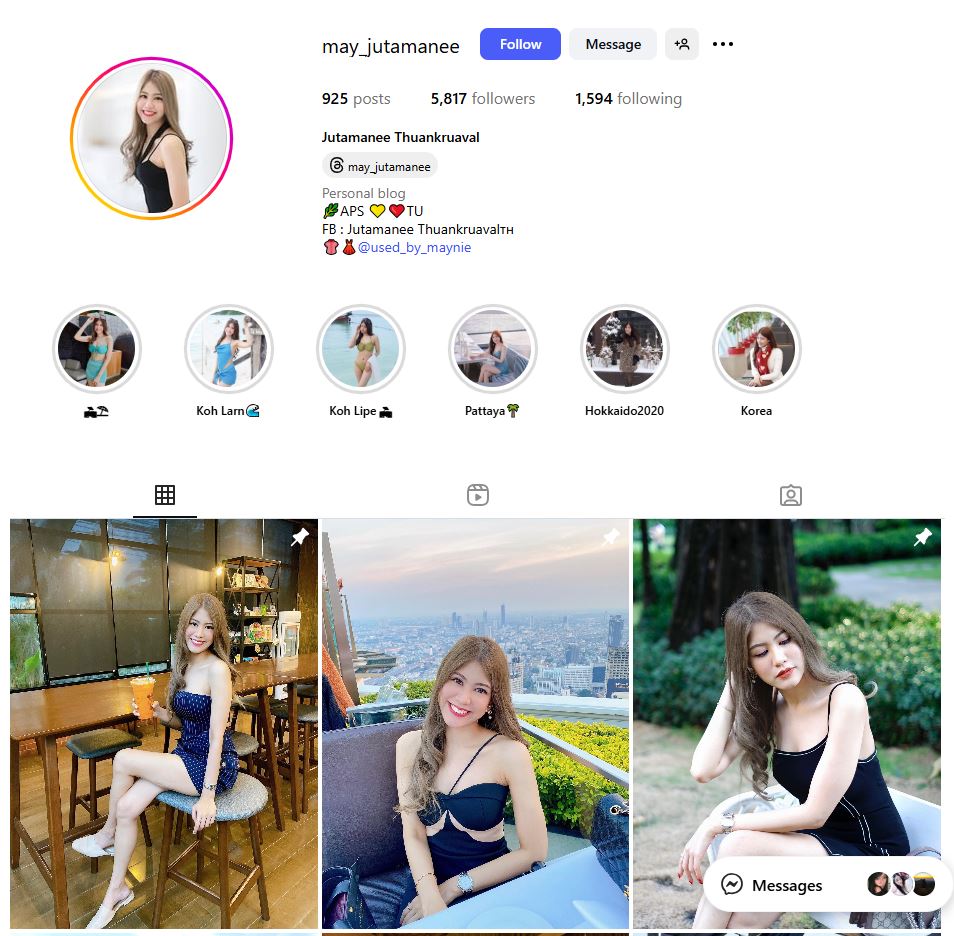Expand the Messages floating panel
The image size is (954, 936).
(x=786, y=885)
